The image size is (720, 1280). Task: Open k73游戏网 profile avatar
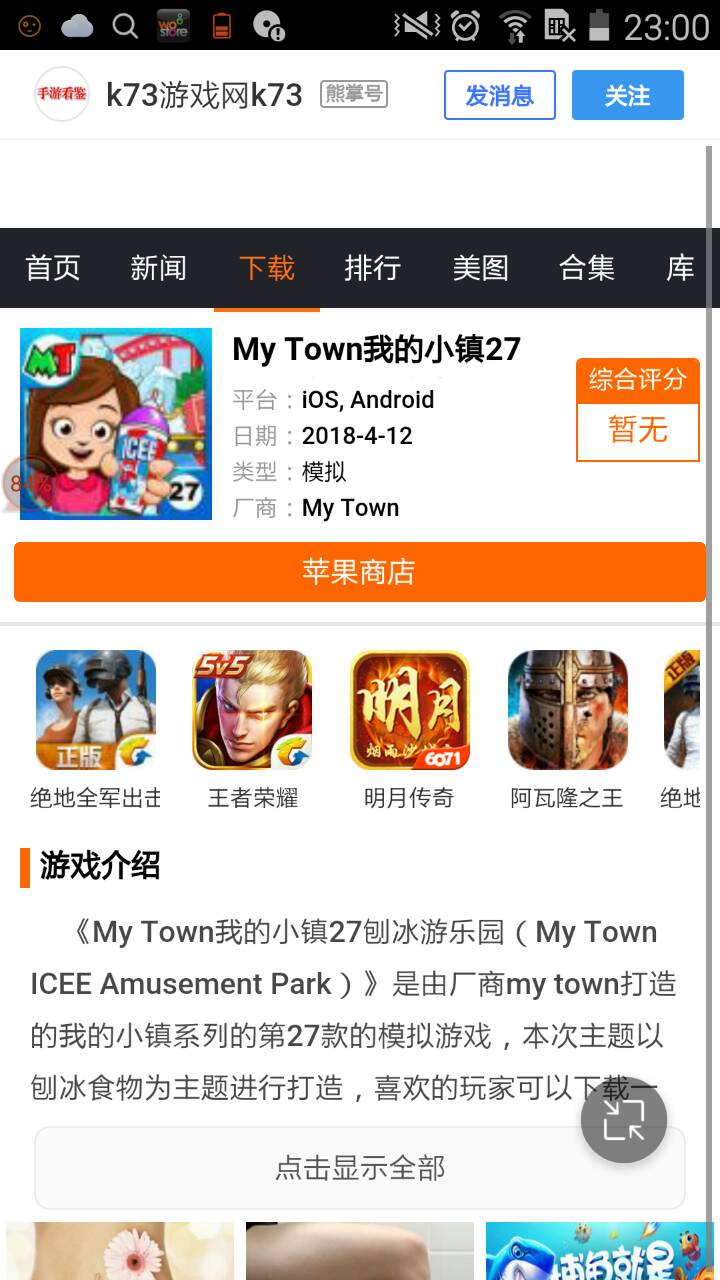[62, 95]
